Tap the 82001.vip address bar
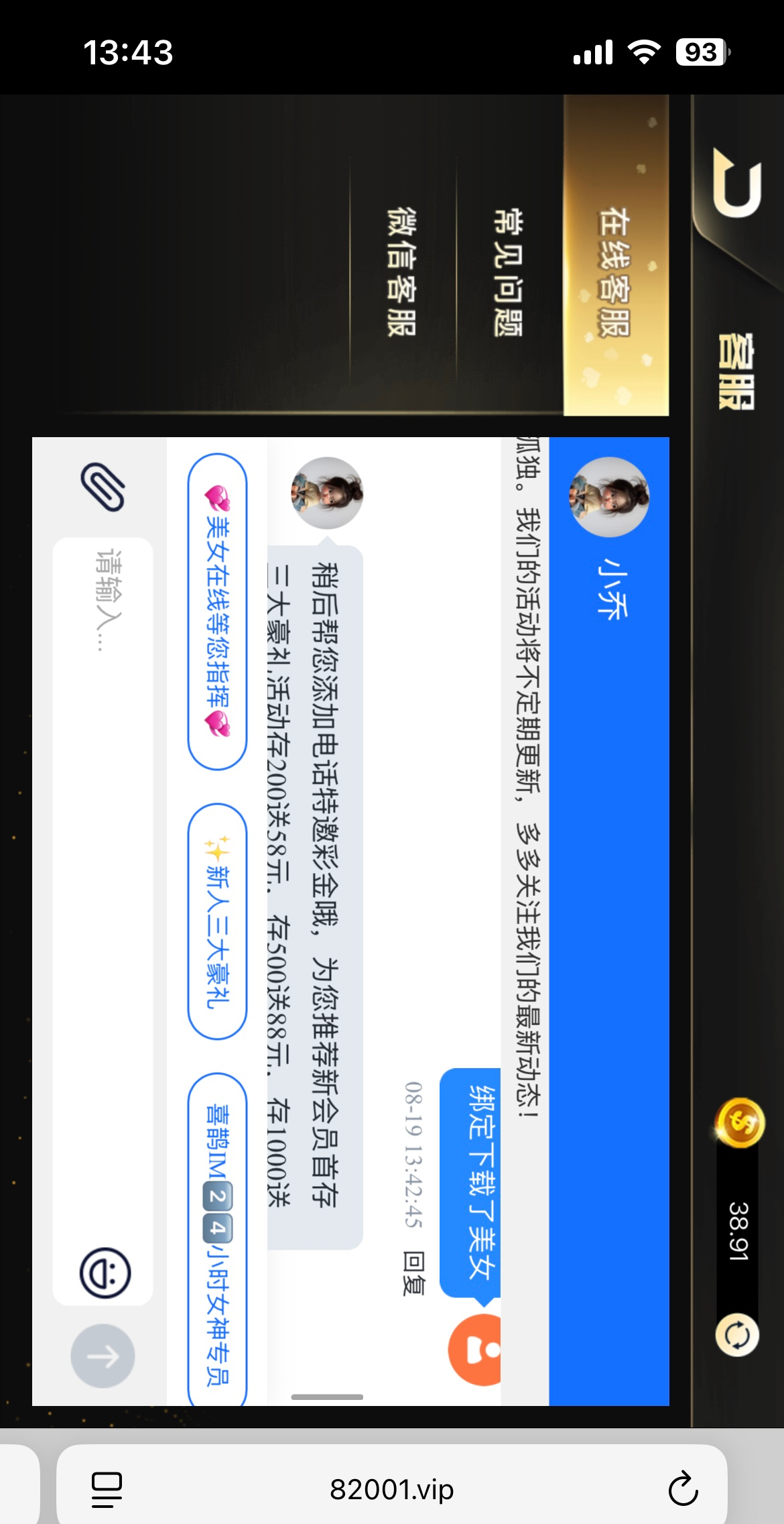The height and width of the screenshot is (1524, 784). 392,1489
